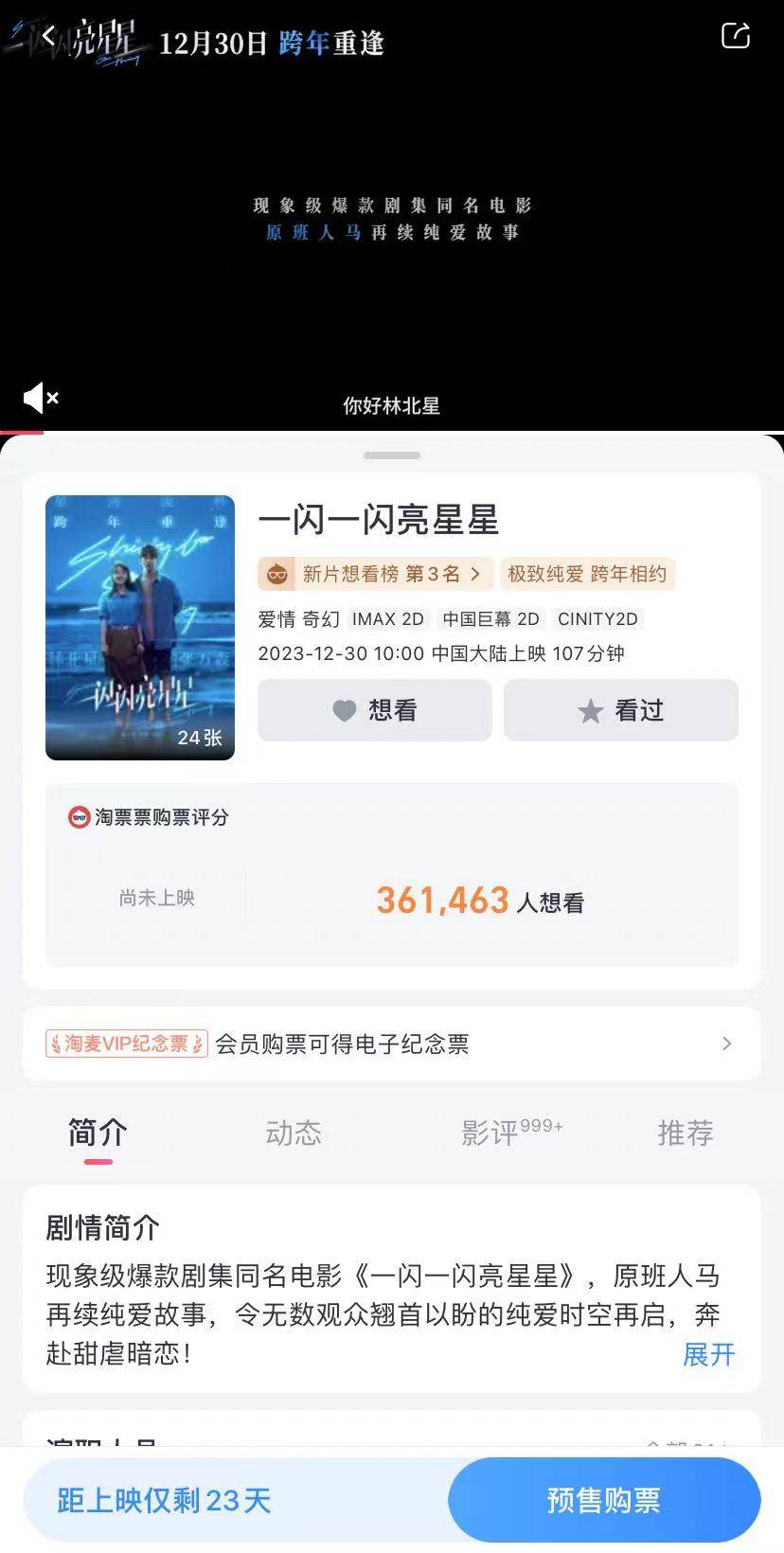The width and height of the screenshot is (784, 1553).
Task: Open the 新片想看榜 第3名 ranking
Action: coord(375,574)
